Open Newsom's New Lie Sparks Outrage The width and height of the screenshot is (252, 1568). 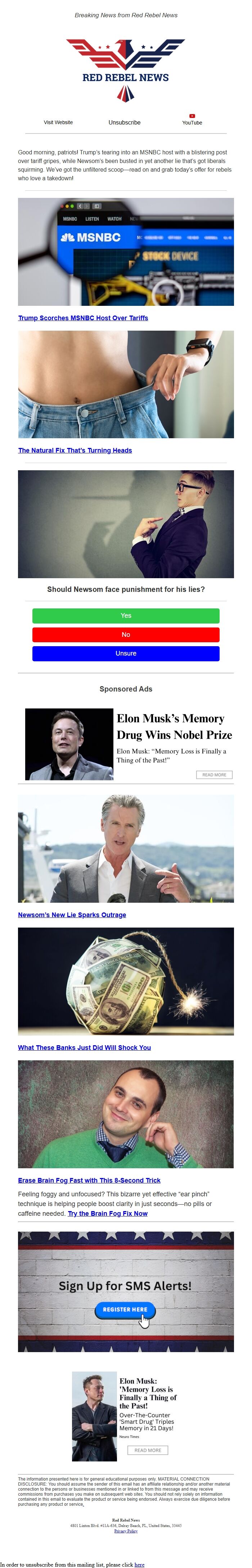click(x=72, y=915)
